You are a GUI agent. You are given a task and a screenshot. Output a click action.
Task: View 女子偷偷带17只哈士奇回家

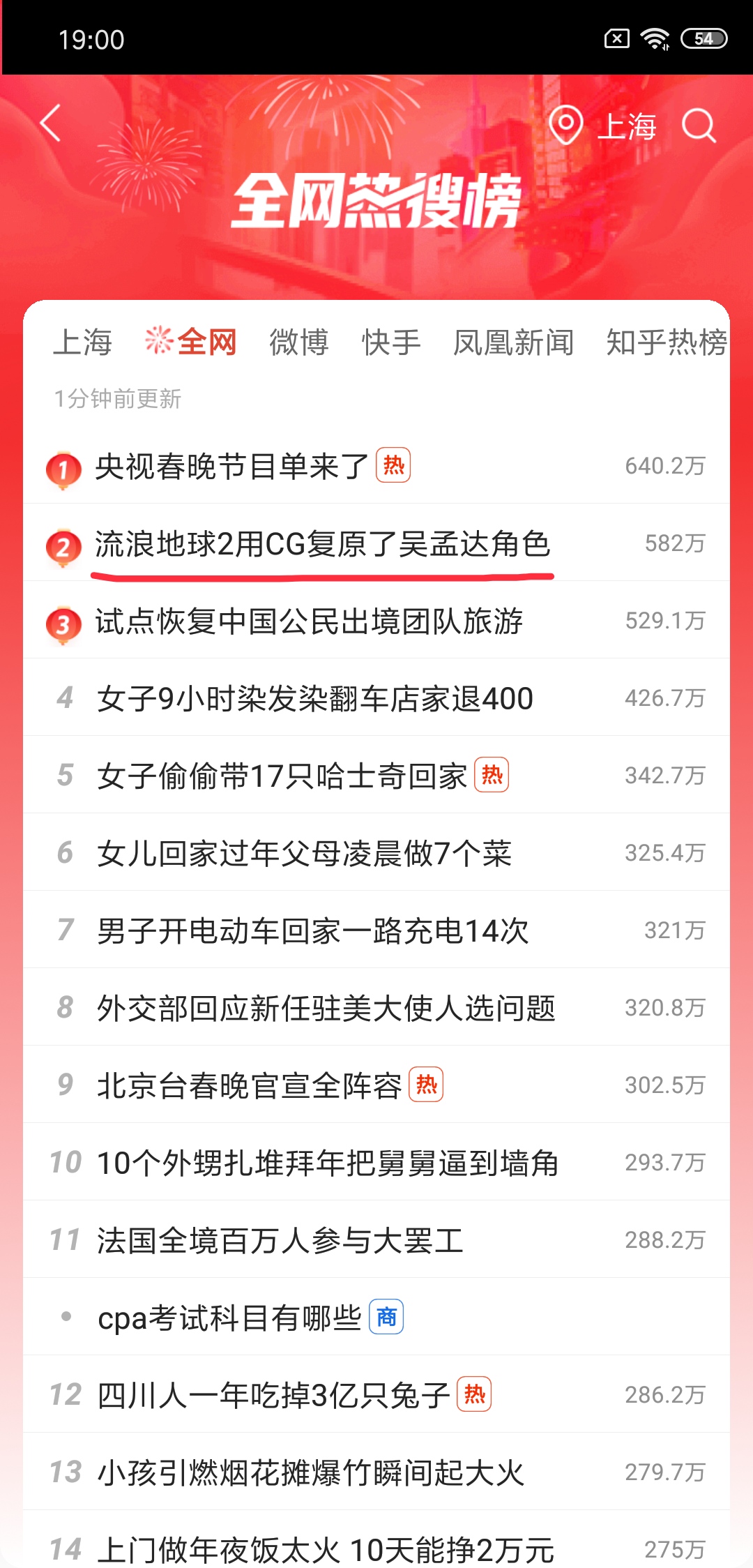[282, 776]
